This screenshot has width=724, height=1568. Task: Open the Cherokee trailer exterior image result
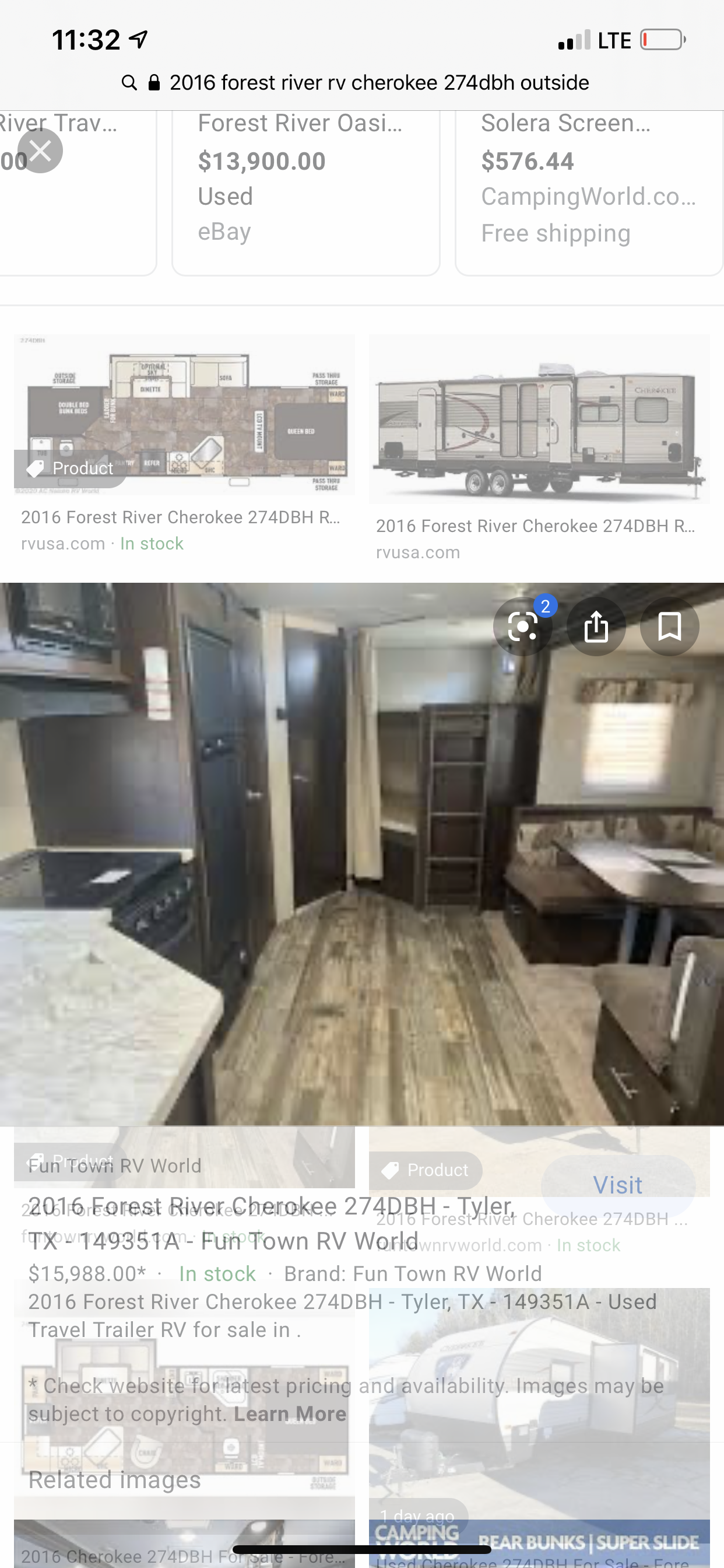pyautogui.click(x=539, y=419)
